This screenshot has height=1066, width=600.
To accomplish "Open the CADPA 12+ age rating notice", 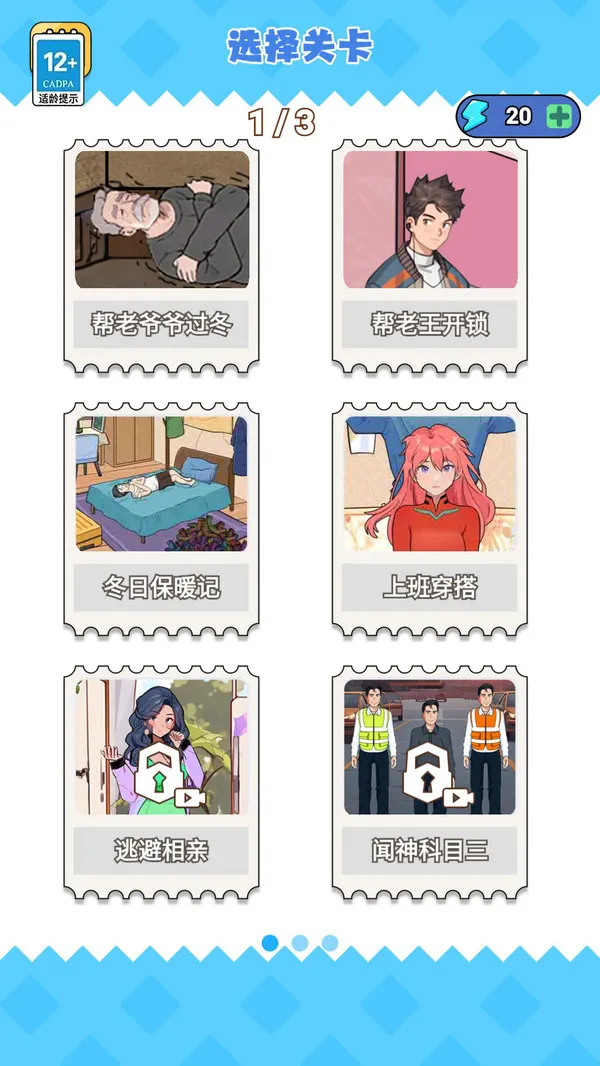I will 60,64.
